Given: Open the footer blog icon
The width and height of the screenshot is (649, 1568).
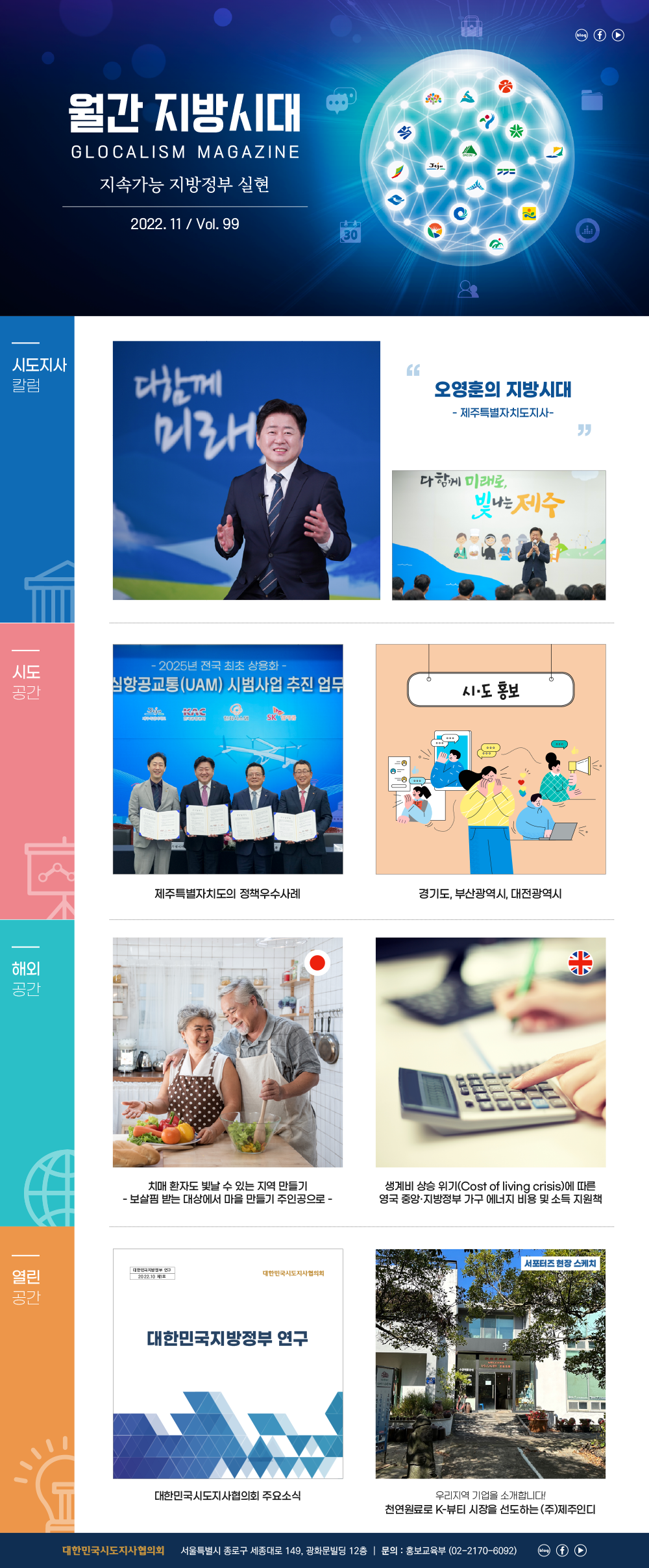Looking at the screenshot, I should coord(544,1550).
